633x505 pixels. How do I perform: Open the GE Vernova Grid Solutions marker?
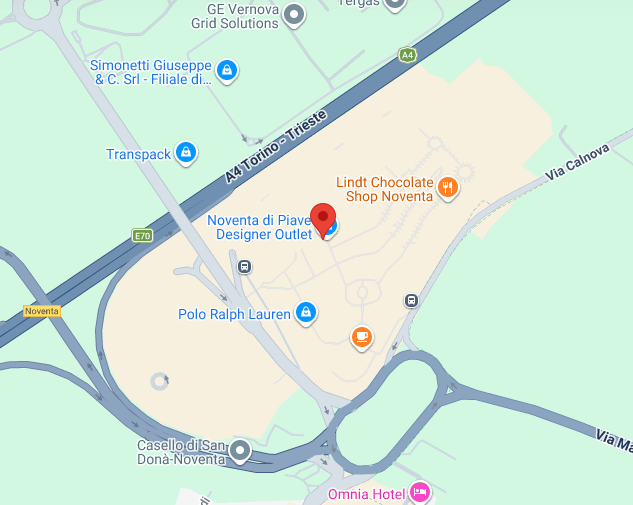tap(294, 15)
